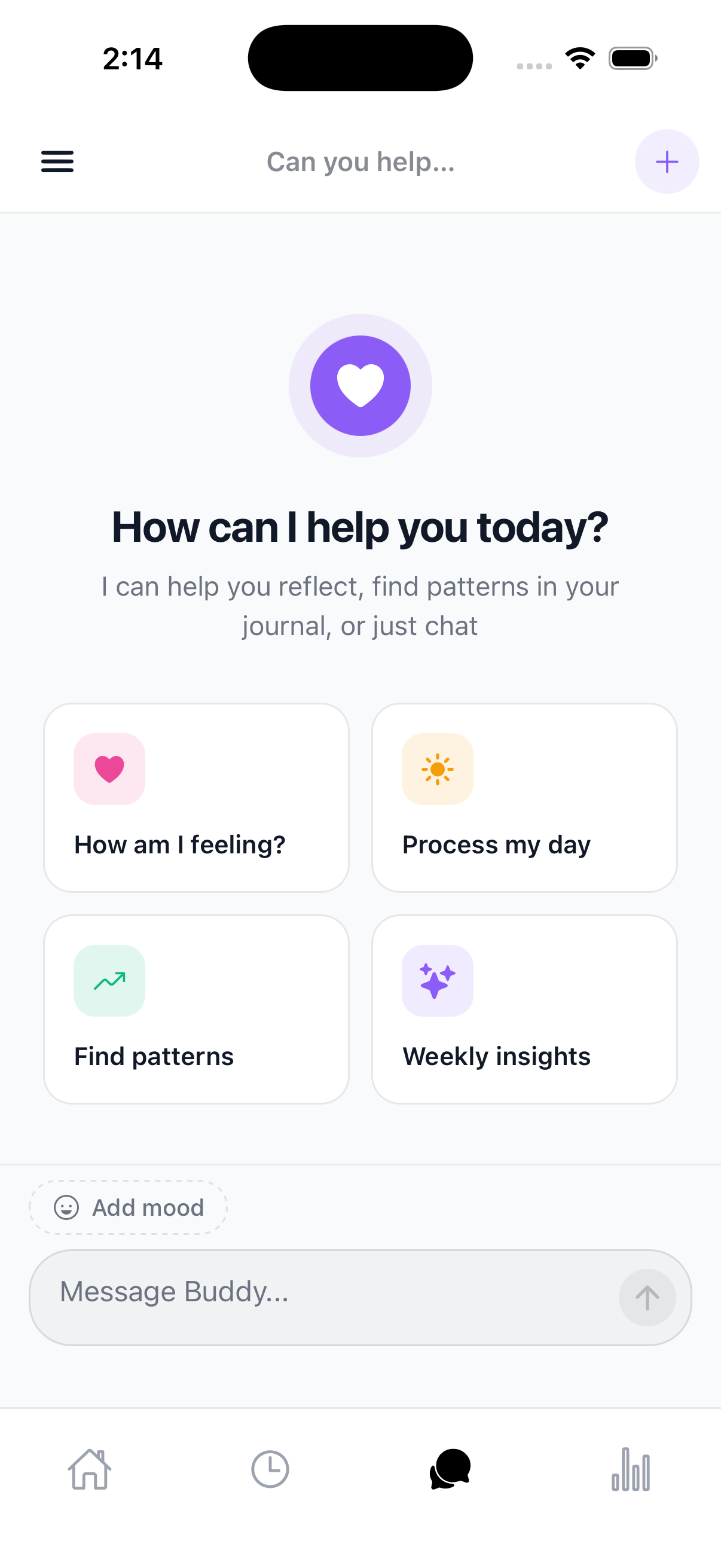Viewport: 721px width, 1568px height.
Task: View the stats bar-chart icon
Action: (x=631, y=1469)
